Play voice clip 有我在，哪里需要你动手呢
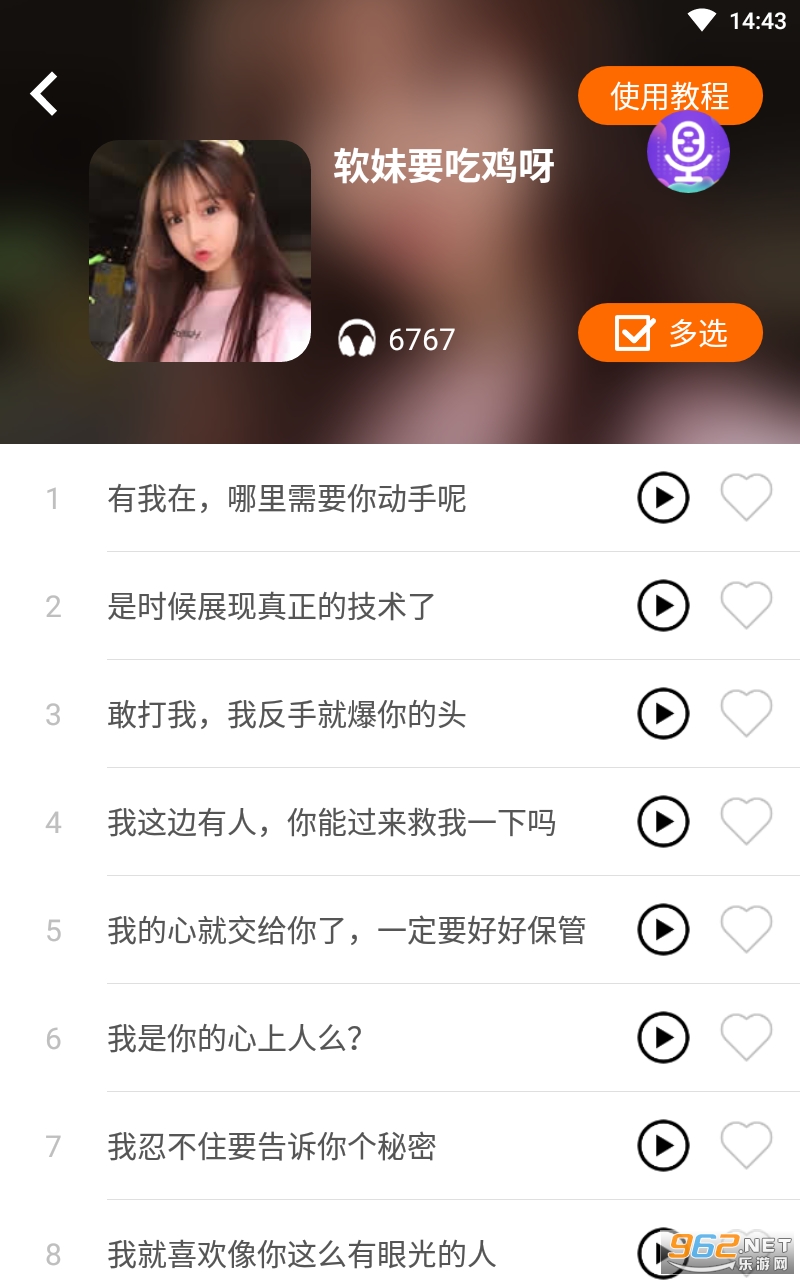Image resolution: width=800 pixels, height=1280 pixels. pyautogui.click(x=663, y=498)
